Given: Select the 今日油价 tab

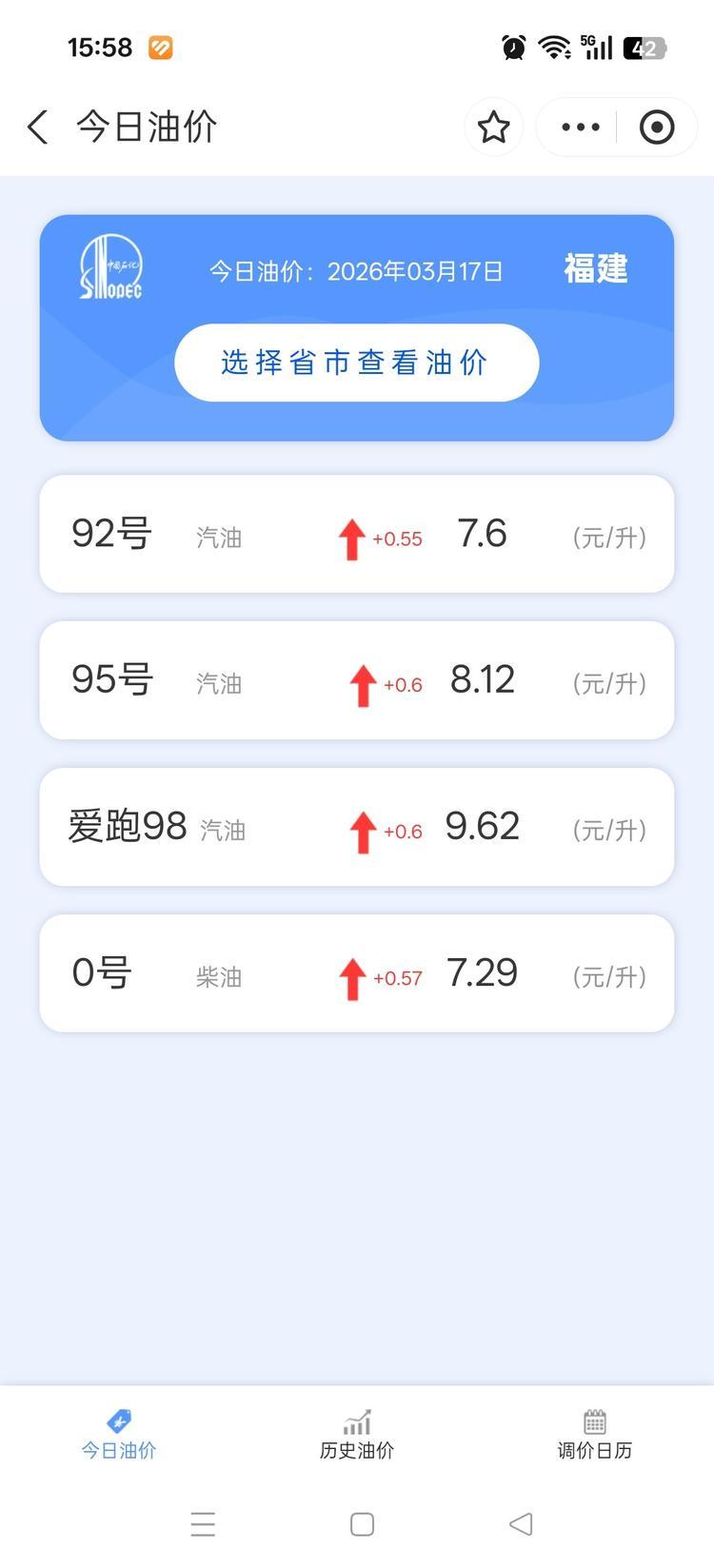Looking at the screenshot, I should click(119, 1435).
